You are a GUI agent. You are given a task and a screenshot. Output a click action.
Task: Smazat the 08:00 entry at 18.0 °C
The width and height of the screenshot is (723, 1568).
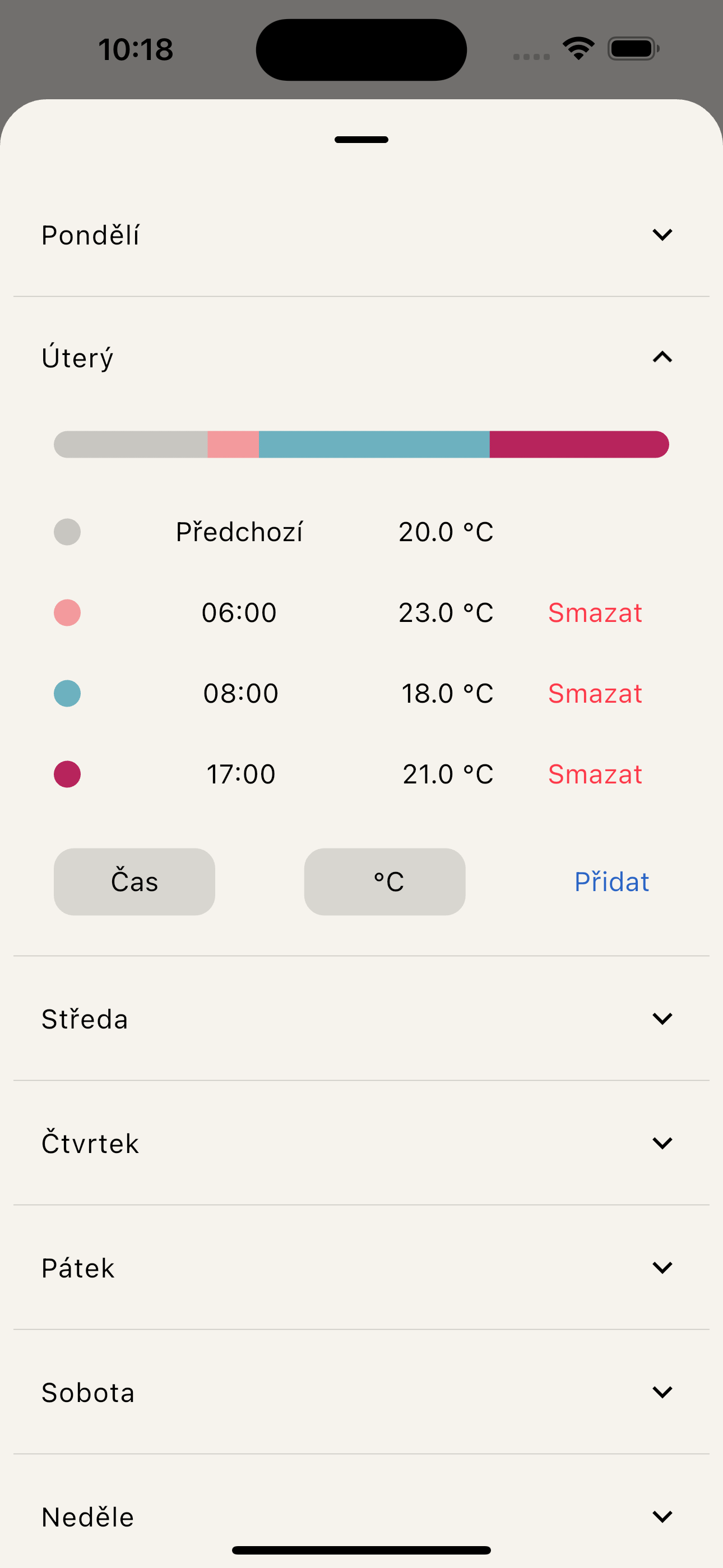tap(595, 693)
